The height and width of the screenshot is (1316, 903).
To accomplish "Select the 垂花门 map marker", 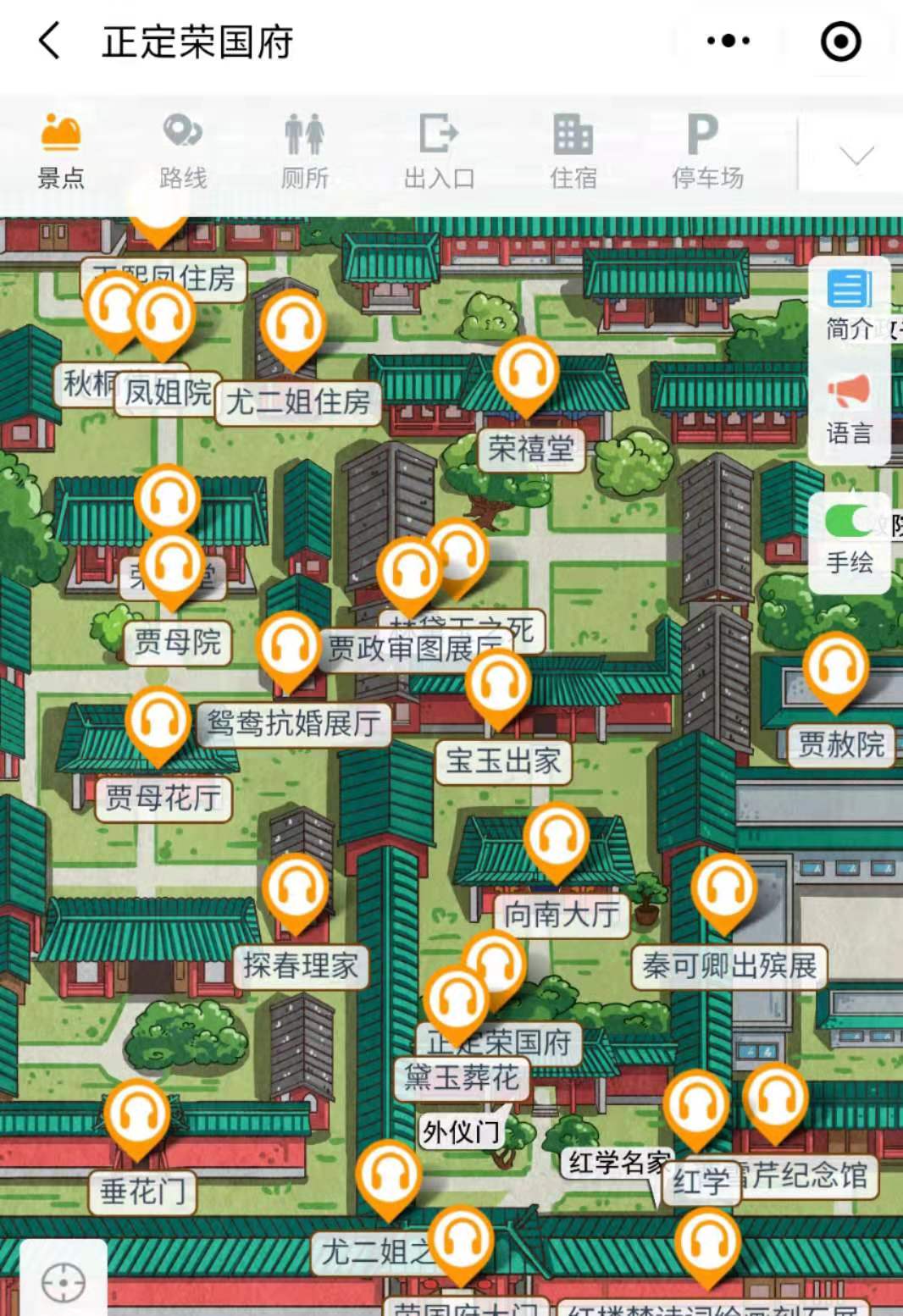I will click(137, 1115).
